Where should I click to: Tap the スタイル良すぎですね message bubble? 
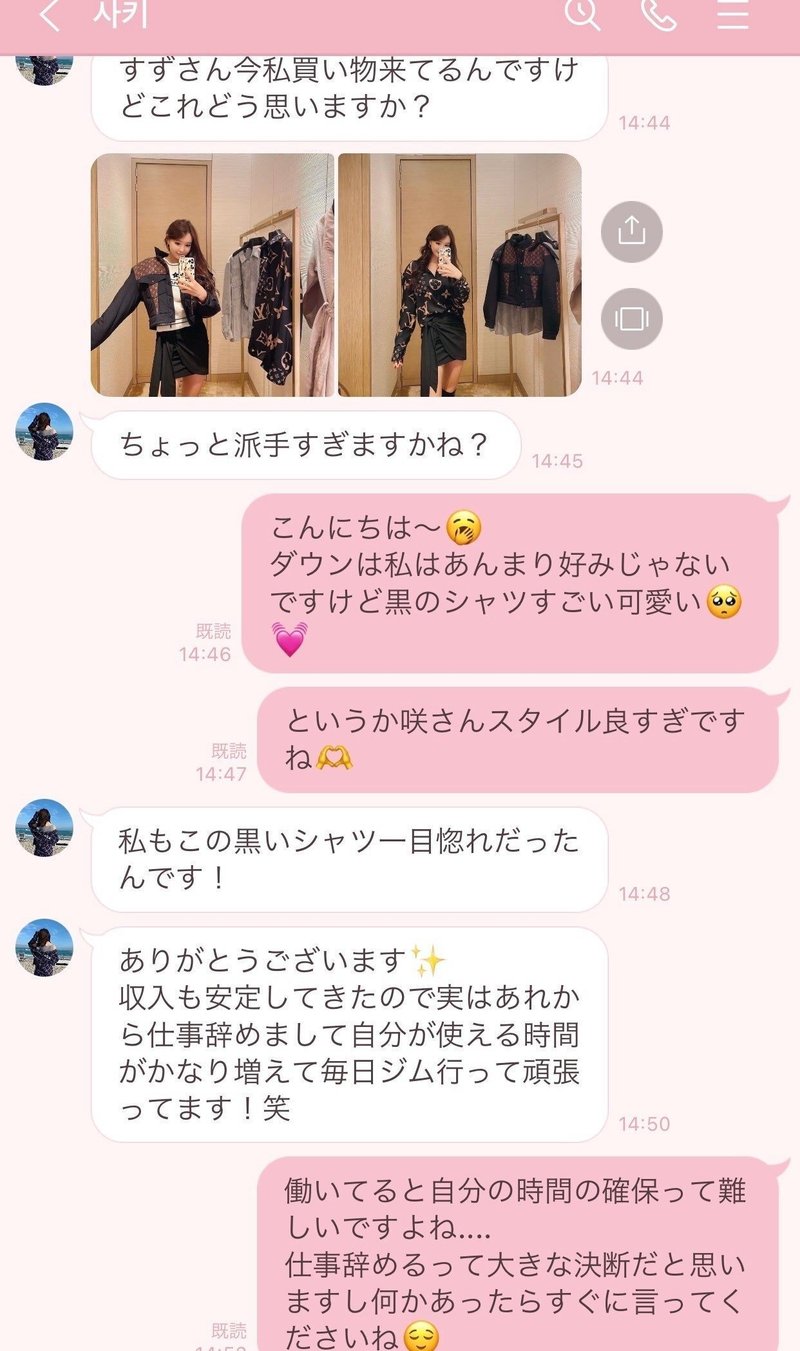pyautogui.click(x=520, y=735)
